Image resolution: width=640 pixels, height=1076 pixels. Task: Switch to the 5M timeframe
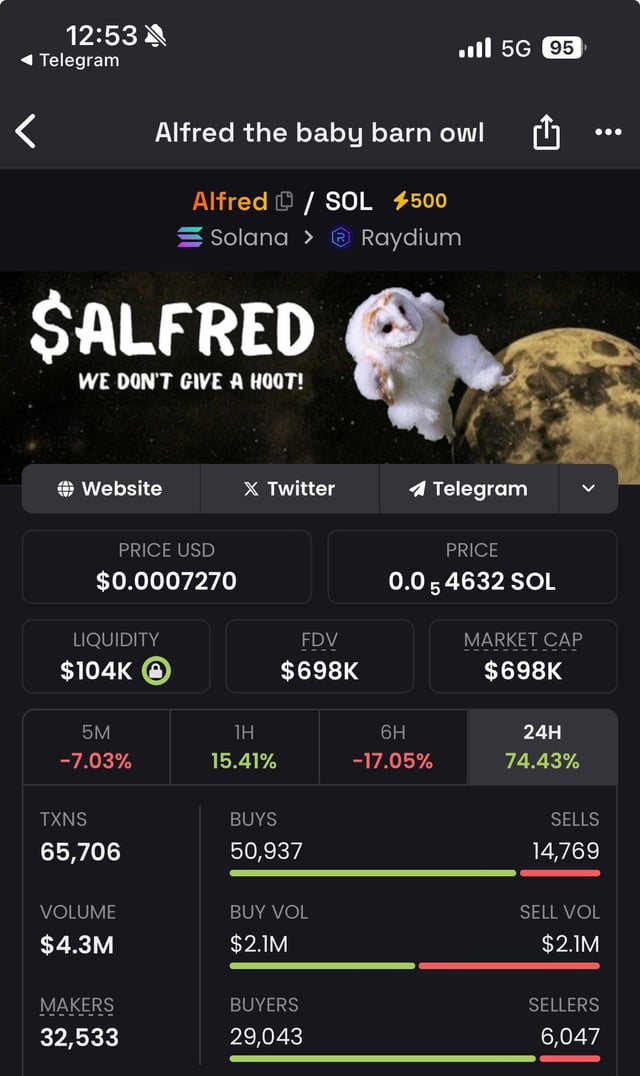(96, 747)
